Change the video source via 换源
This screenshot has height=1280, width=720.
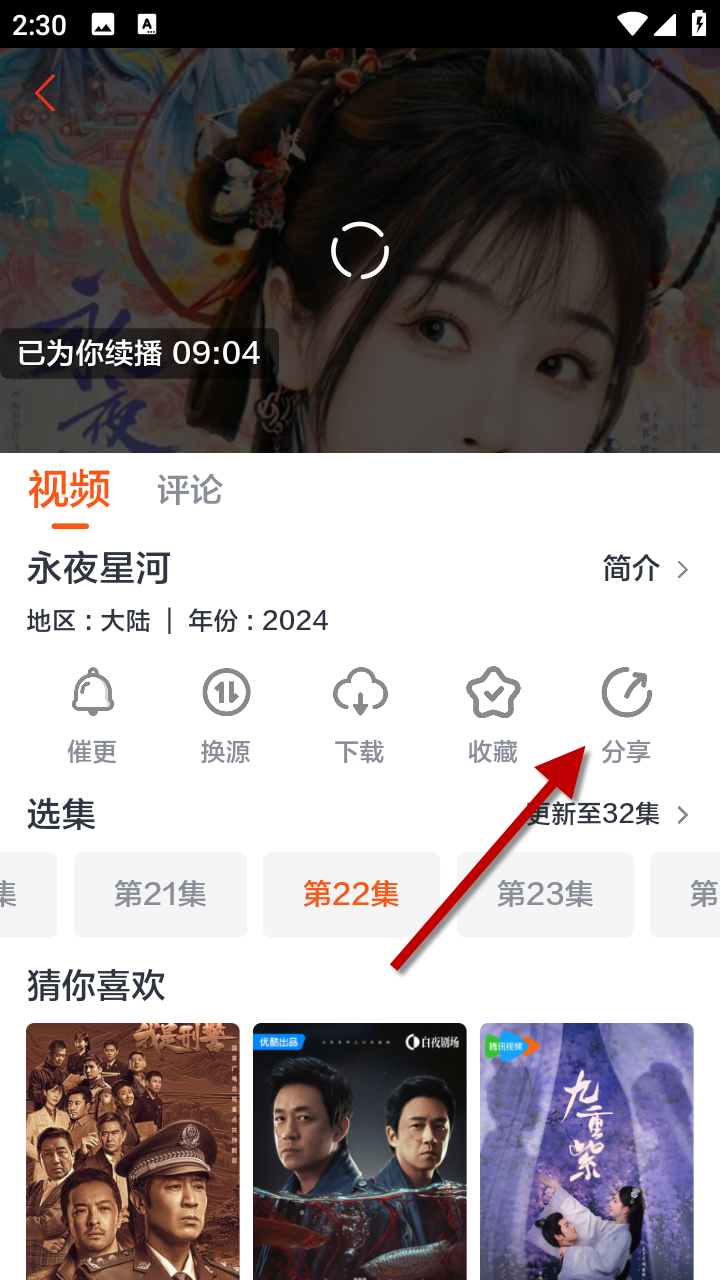(x=225, y=713)
